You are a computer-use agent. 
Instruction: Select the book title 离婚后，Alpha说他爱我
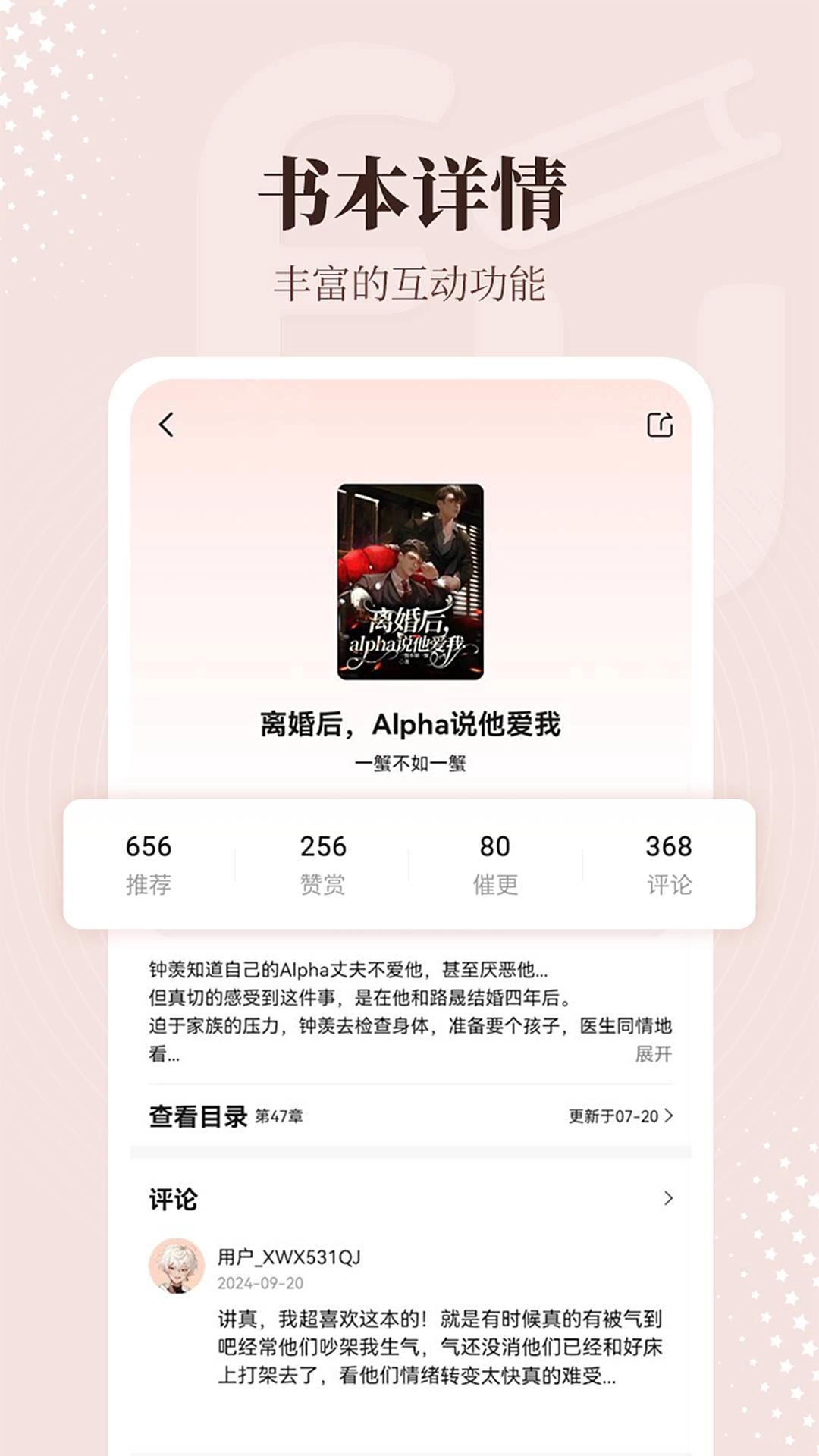click(x=409, y=726)
